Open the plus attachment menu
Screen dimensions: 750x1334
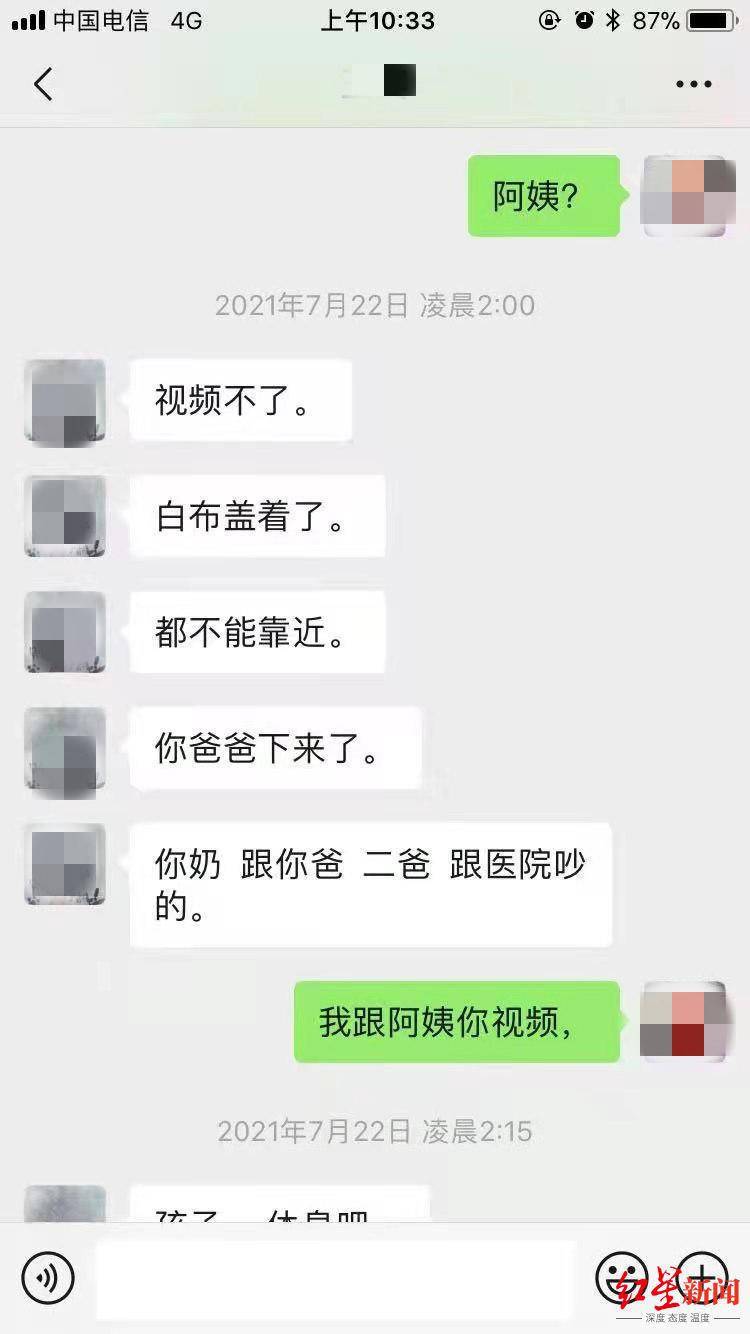[x=703, y=1277]
